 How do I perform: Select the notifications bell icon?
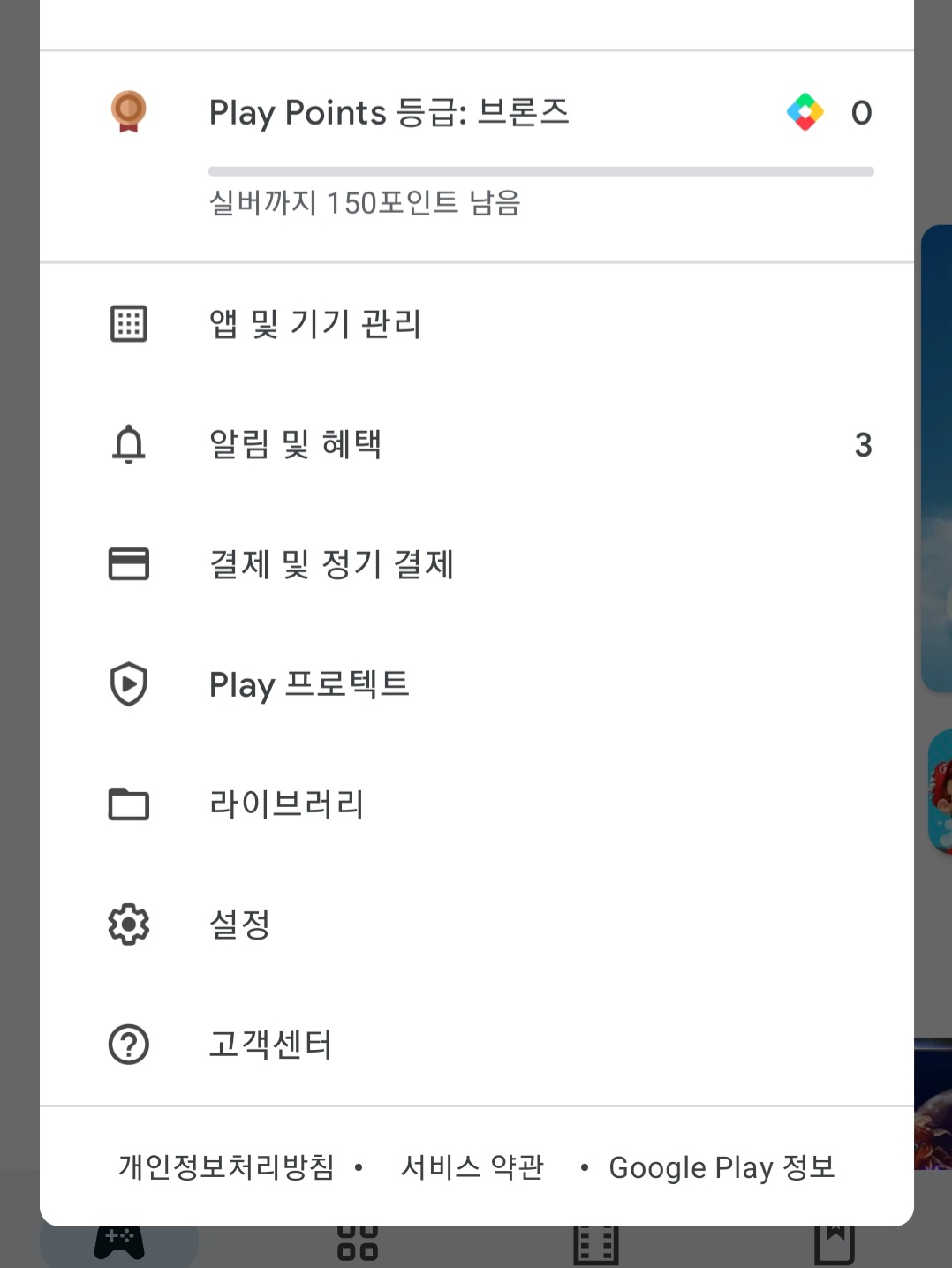129,445
